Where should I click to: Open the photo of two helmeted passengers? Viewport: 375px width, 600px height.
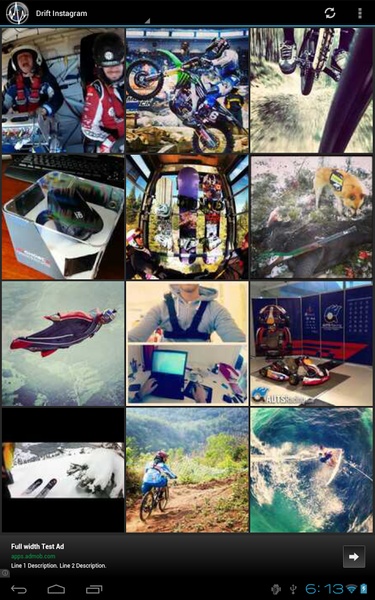click(x=63, y=90)
